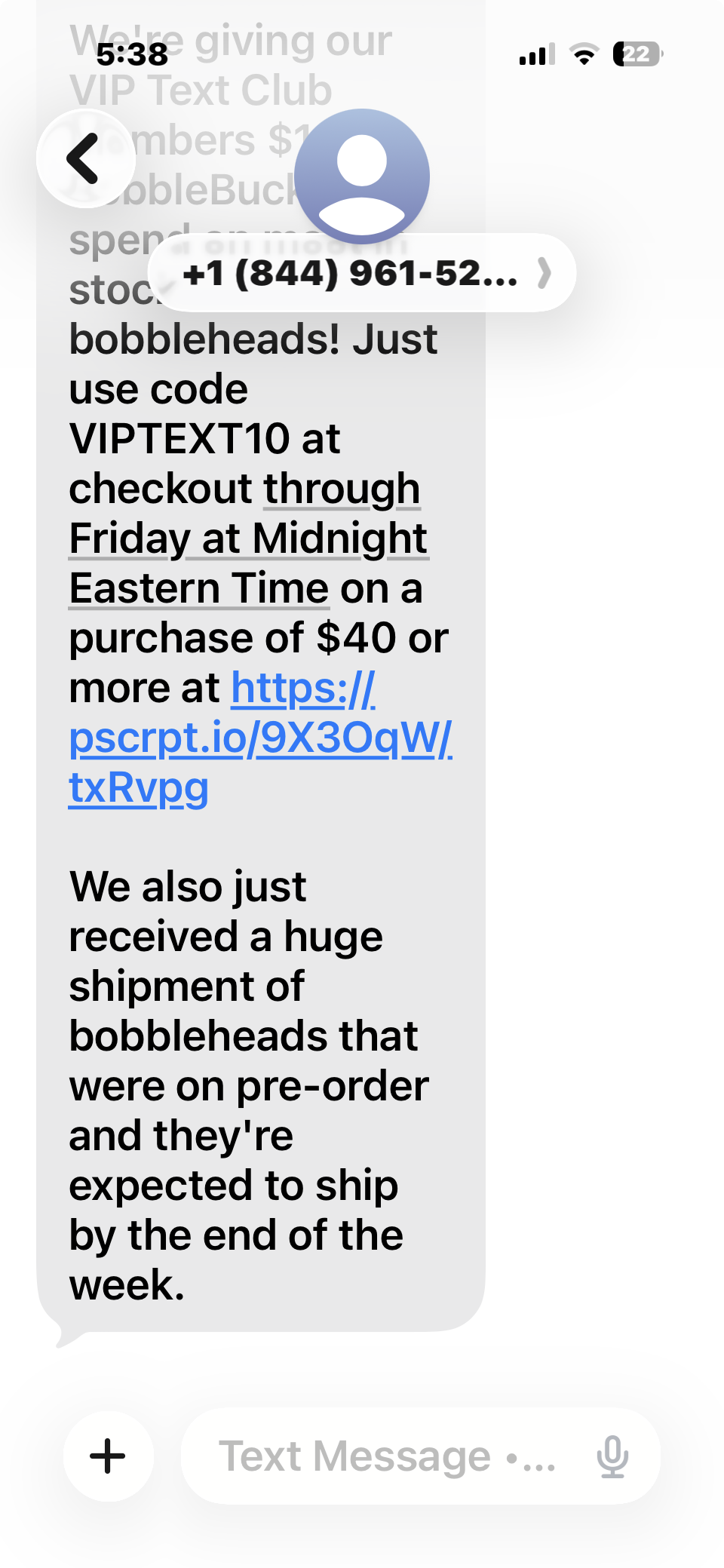Record audio with the microphone icon
The width and height of the screenshot is (724, 1568).
(612, 1456)
